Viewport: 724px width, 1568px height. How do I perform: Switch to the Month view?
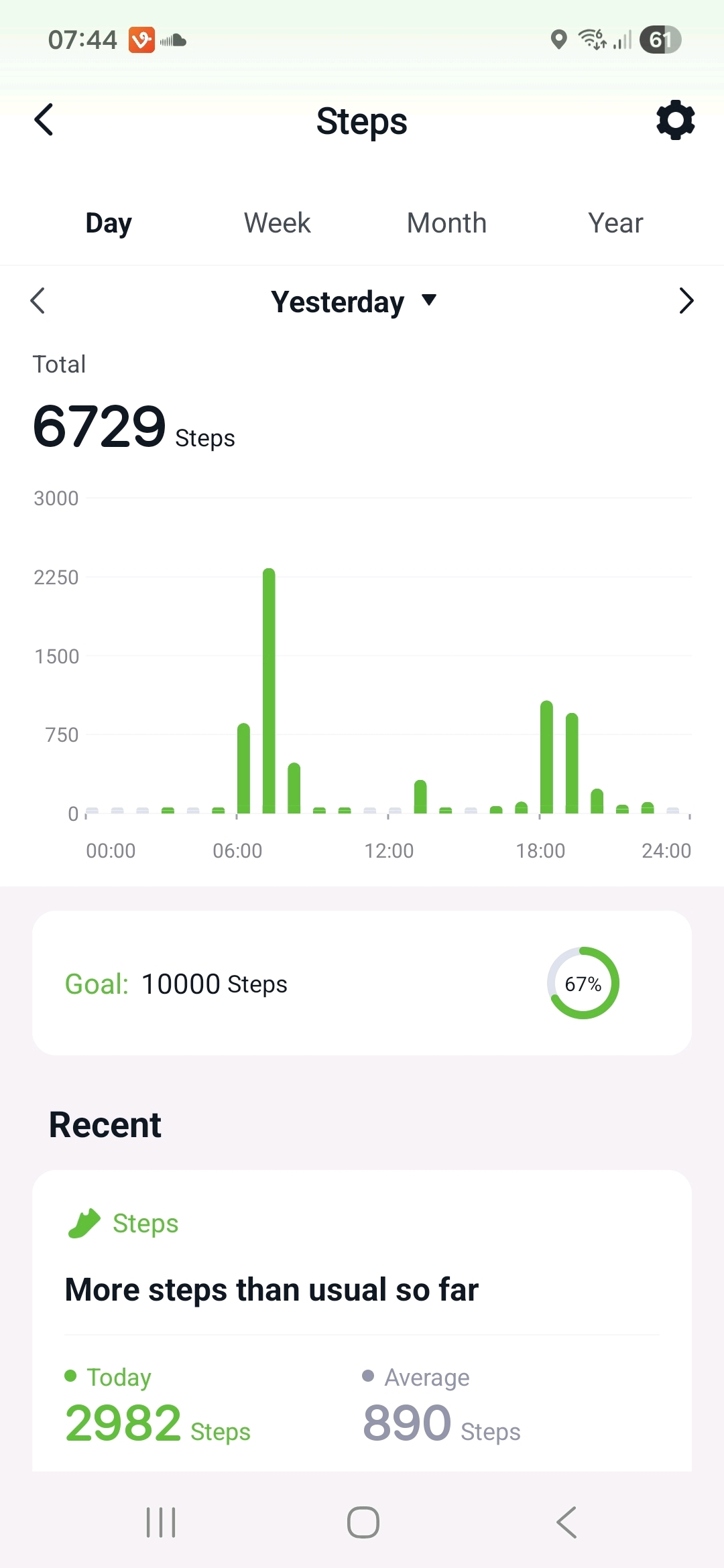pos(446,223)
